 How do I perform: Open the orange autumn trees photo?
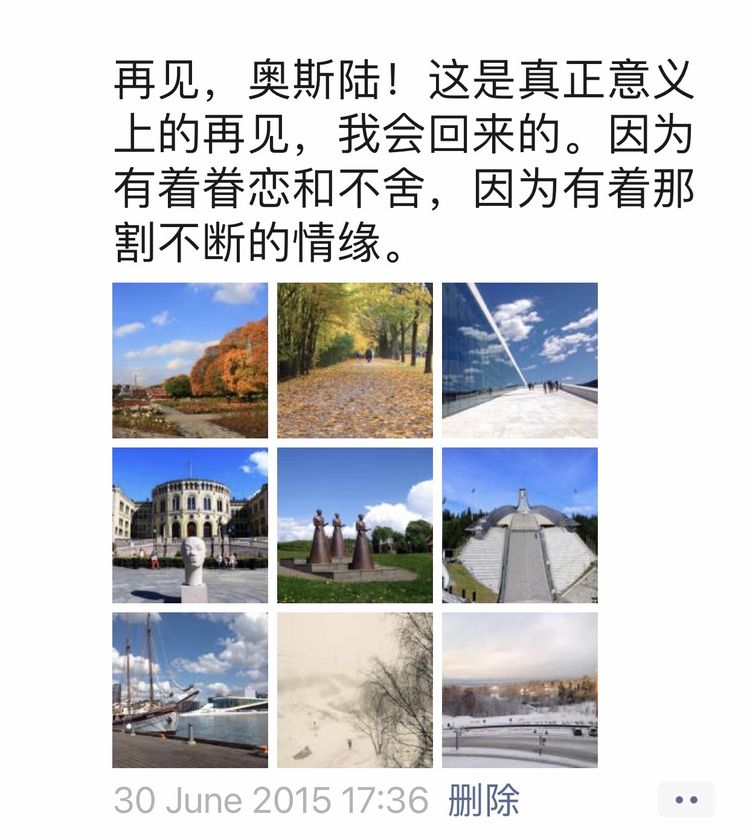tap(190, 360)
